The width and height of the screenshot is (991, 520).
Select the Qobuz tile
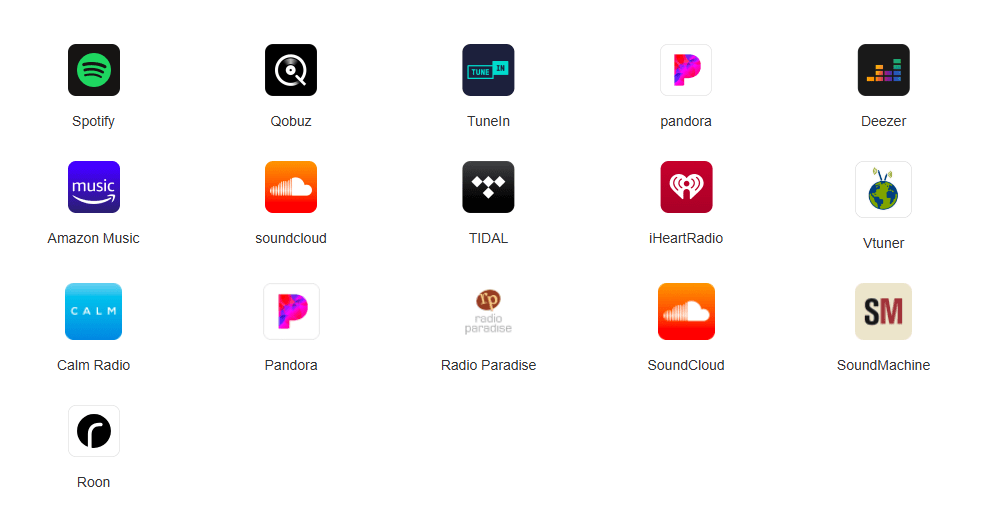point(291,70)
